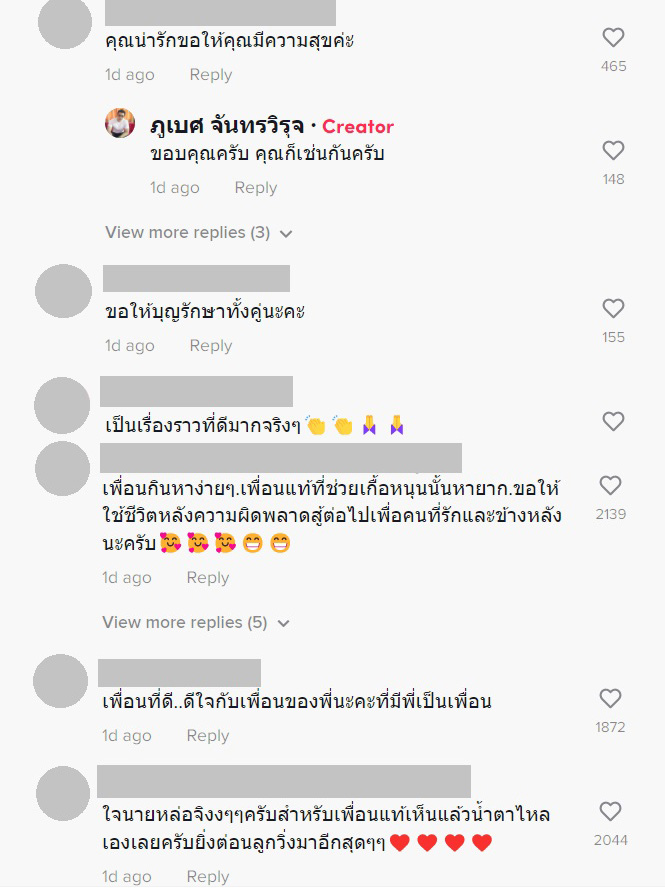Screen dimensions: 665x890
Task: Reply to the comment with red hearts
Action: tap(207, 877)
